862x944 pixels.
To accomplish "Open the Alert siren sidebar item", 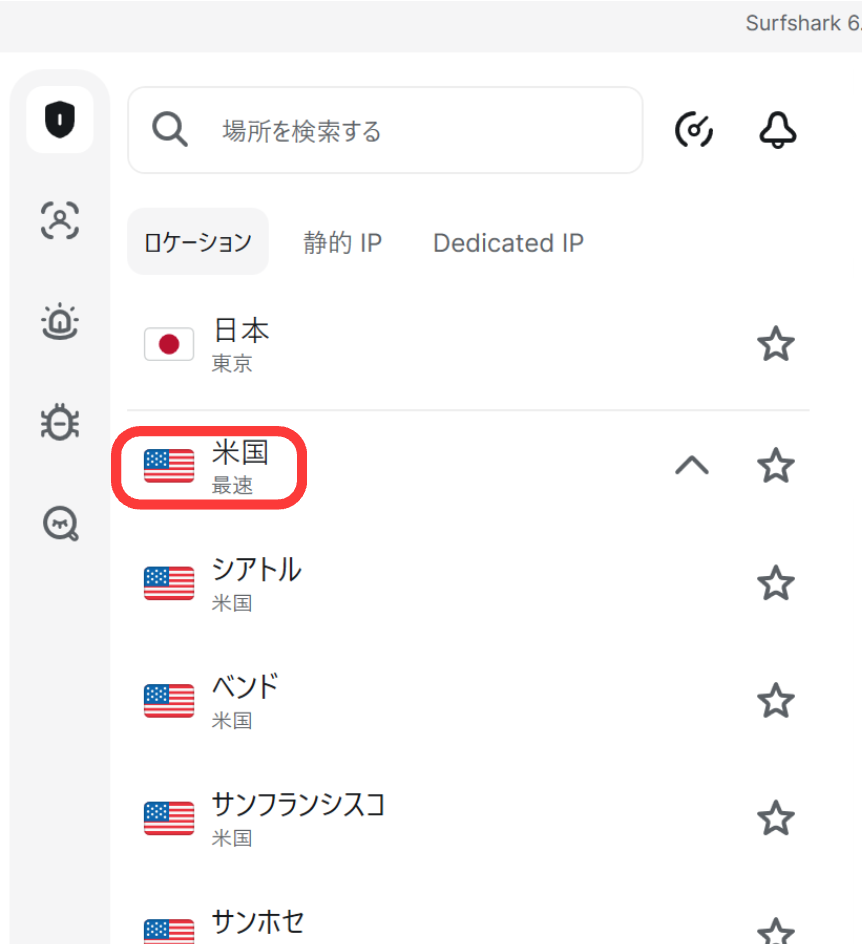I will (x=60, y=322).
